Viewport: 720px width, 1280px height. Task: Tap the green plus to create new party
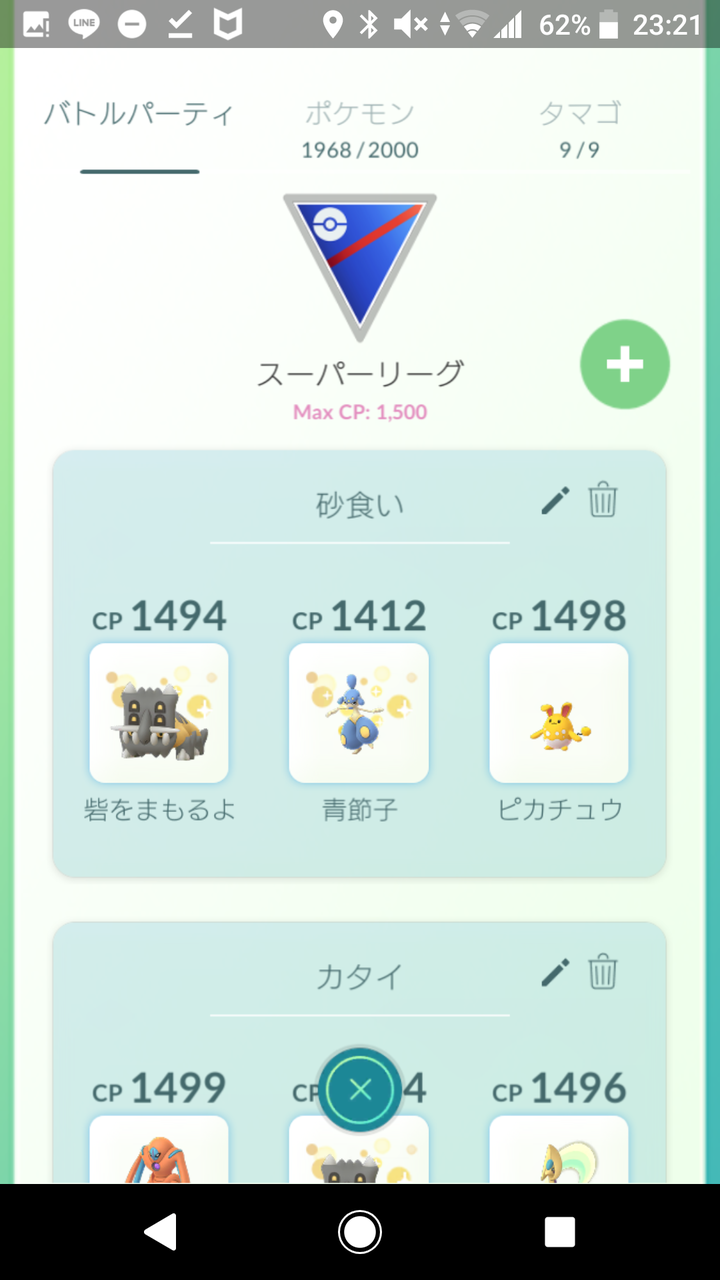pyautogui.click(x=624, y=364)
